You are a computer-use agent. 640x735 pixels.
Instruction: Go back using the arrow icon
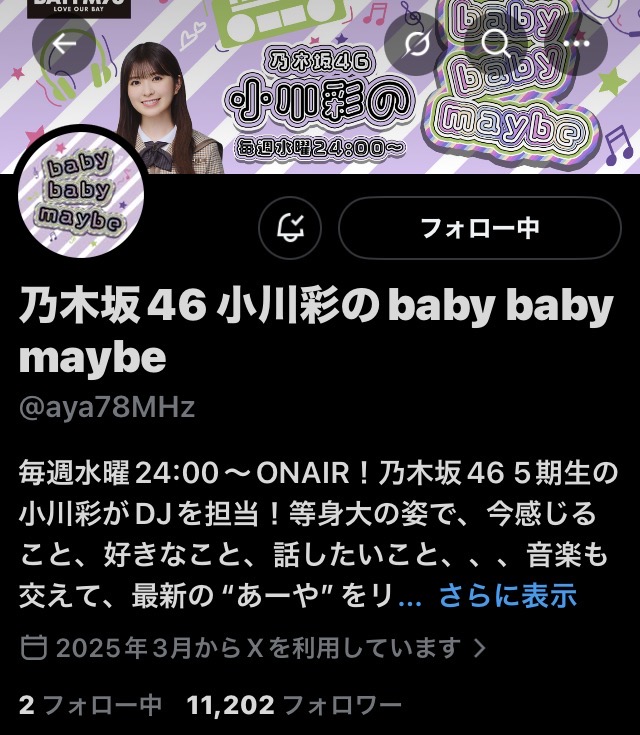64,44
